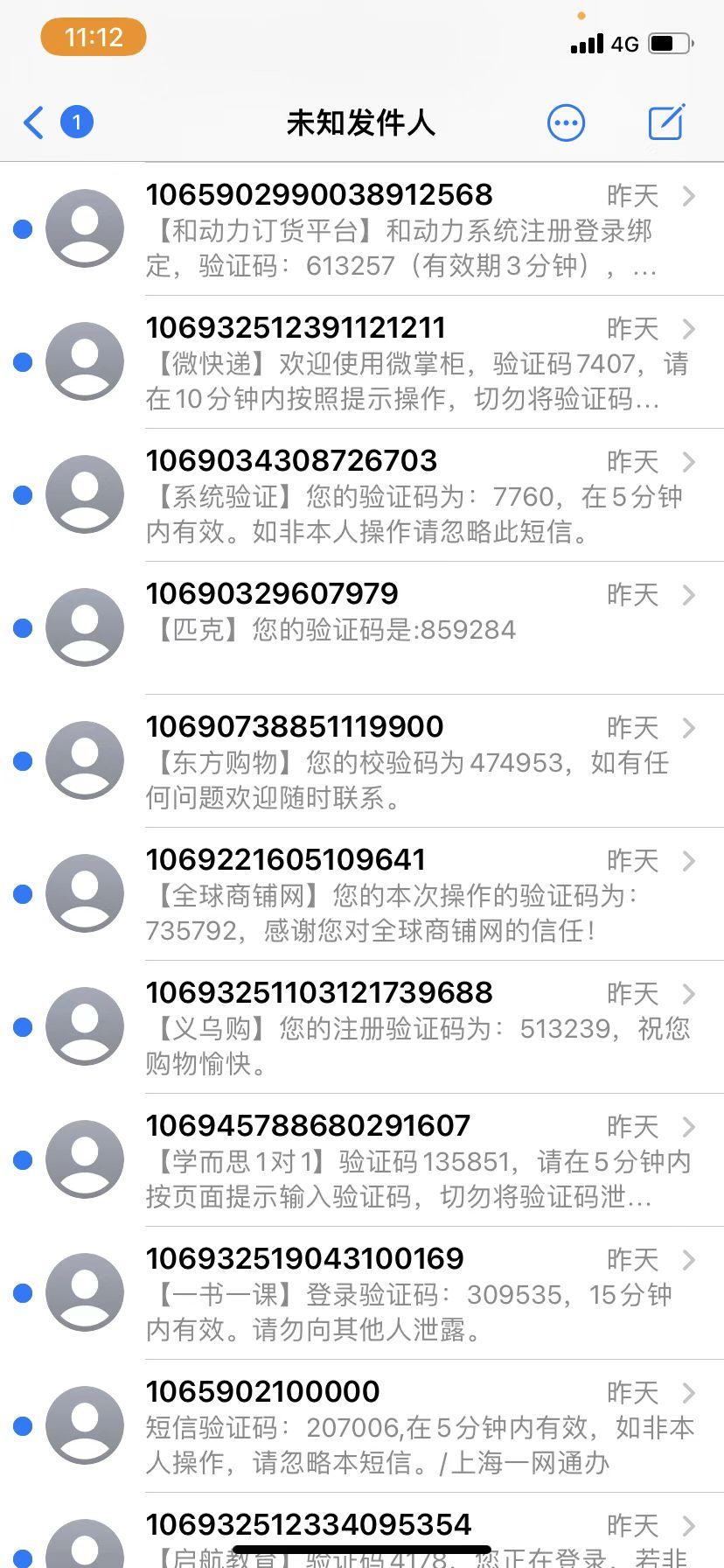This screenshot has height=1568, width=724.
Task: Open the 全球商铺网 conversation via its chevron
Action: click(x=690, y=862)
